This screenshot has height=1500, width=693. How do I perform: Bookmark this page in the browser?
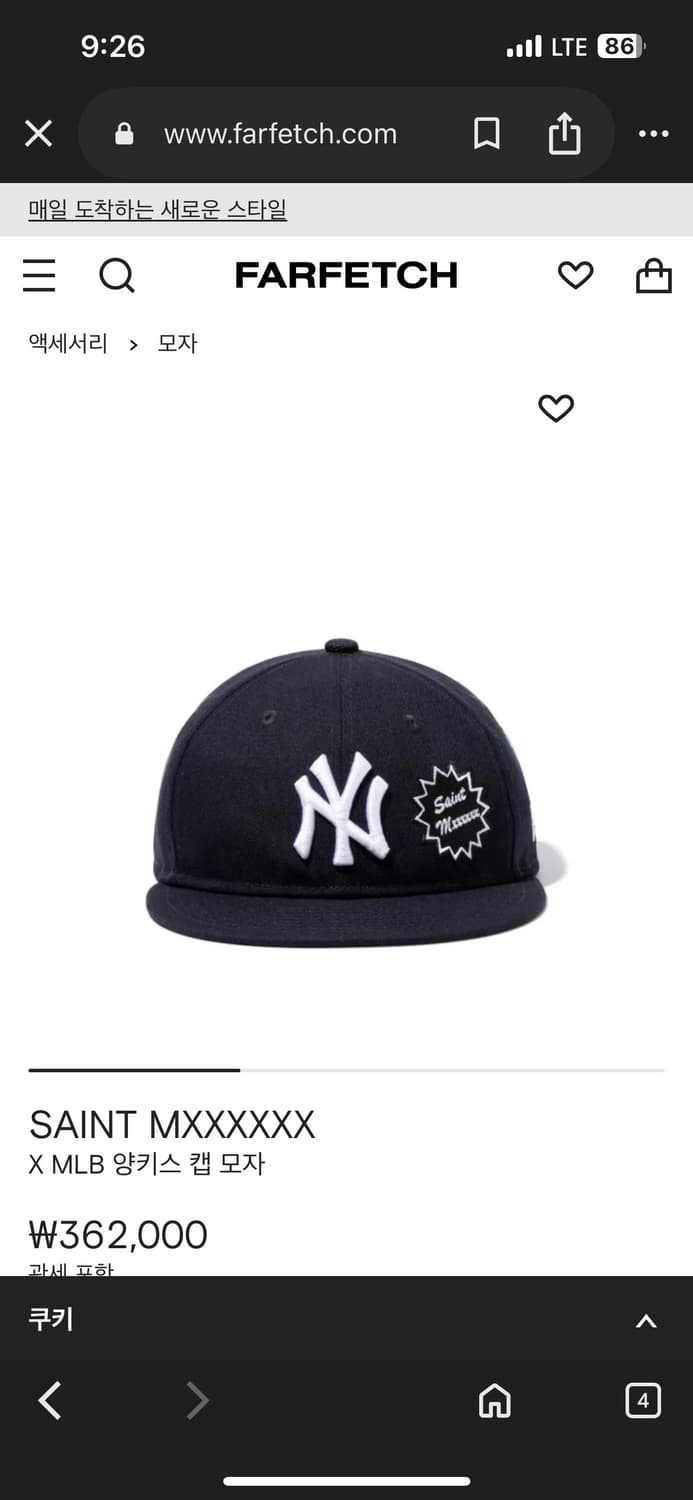pos(486,134)
